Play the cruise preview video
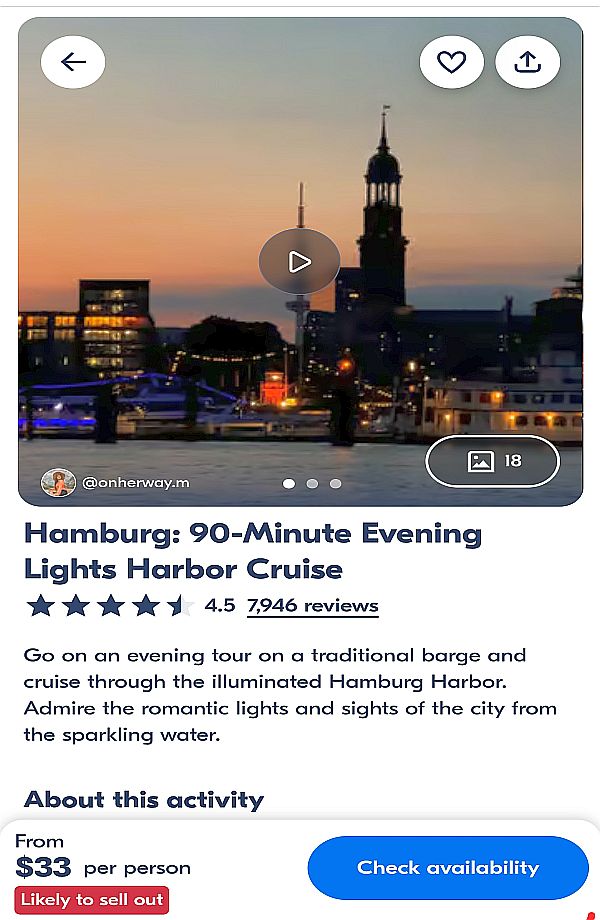Screen dimensions: 600x920 [x=299, y=262]
